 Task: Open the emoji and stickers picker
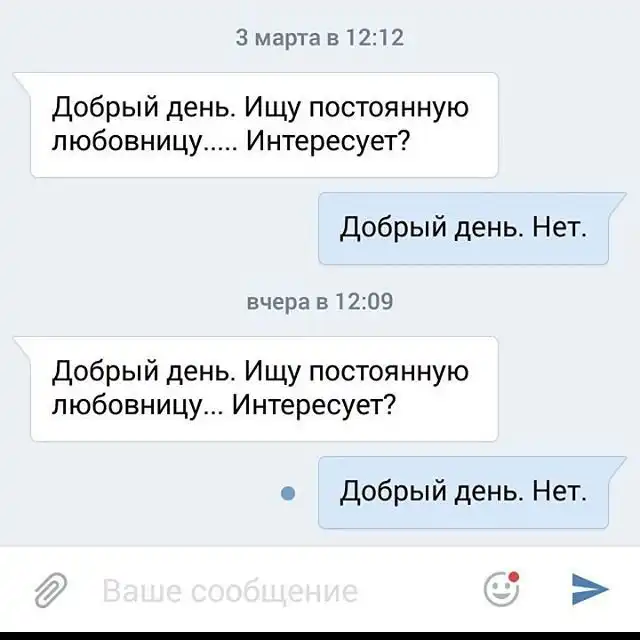(x=501, y=589)
